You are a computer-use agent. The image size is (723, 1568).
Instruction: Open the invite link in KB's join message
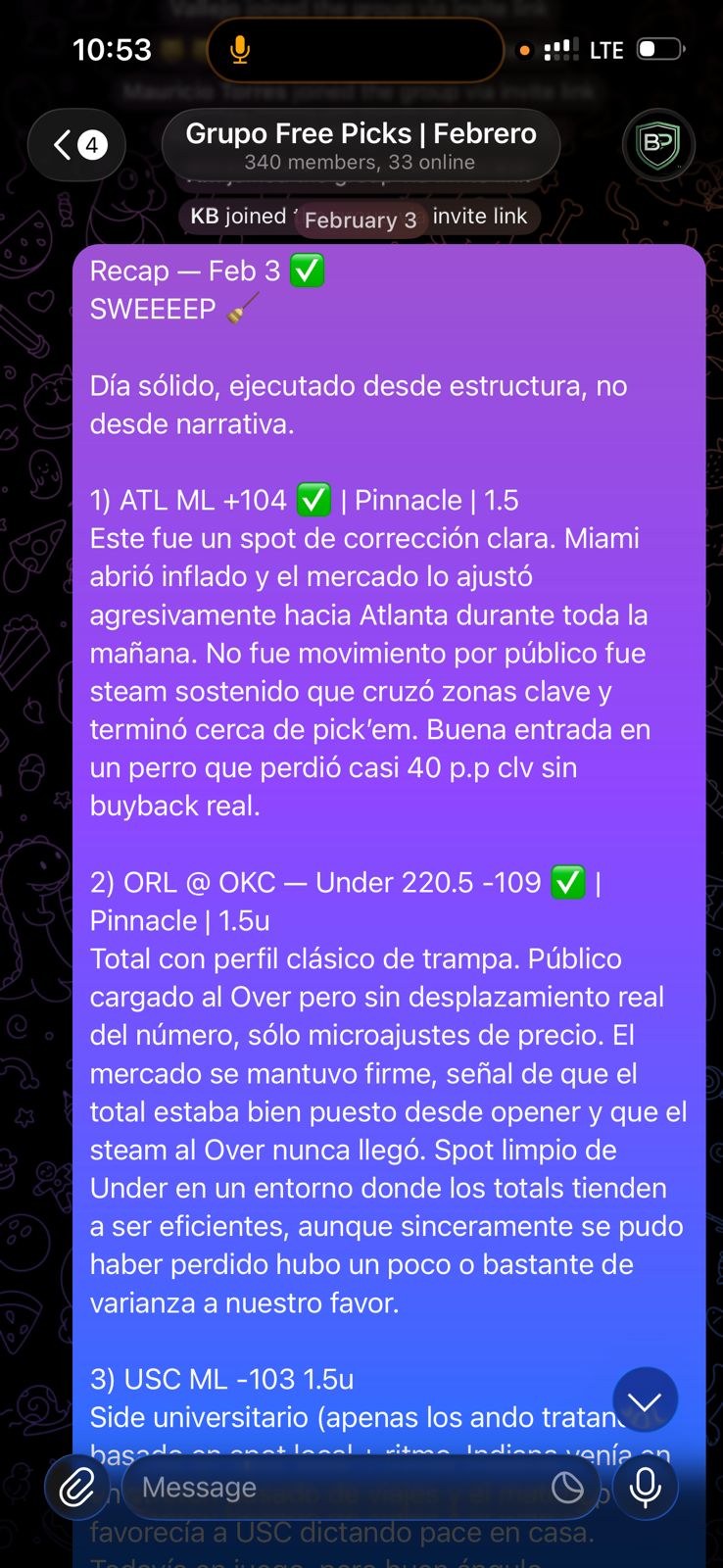[479, 216]
